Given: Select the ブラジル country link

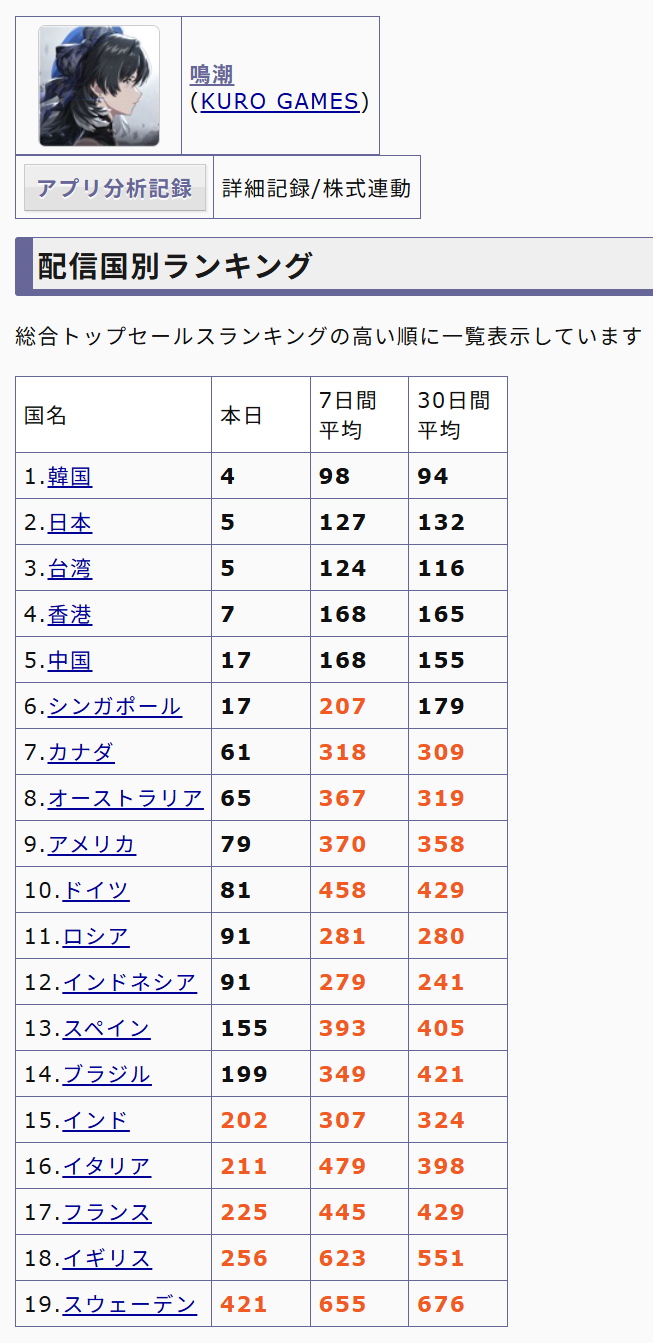Looking at the screenshot, I should (107, 1075).
